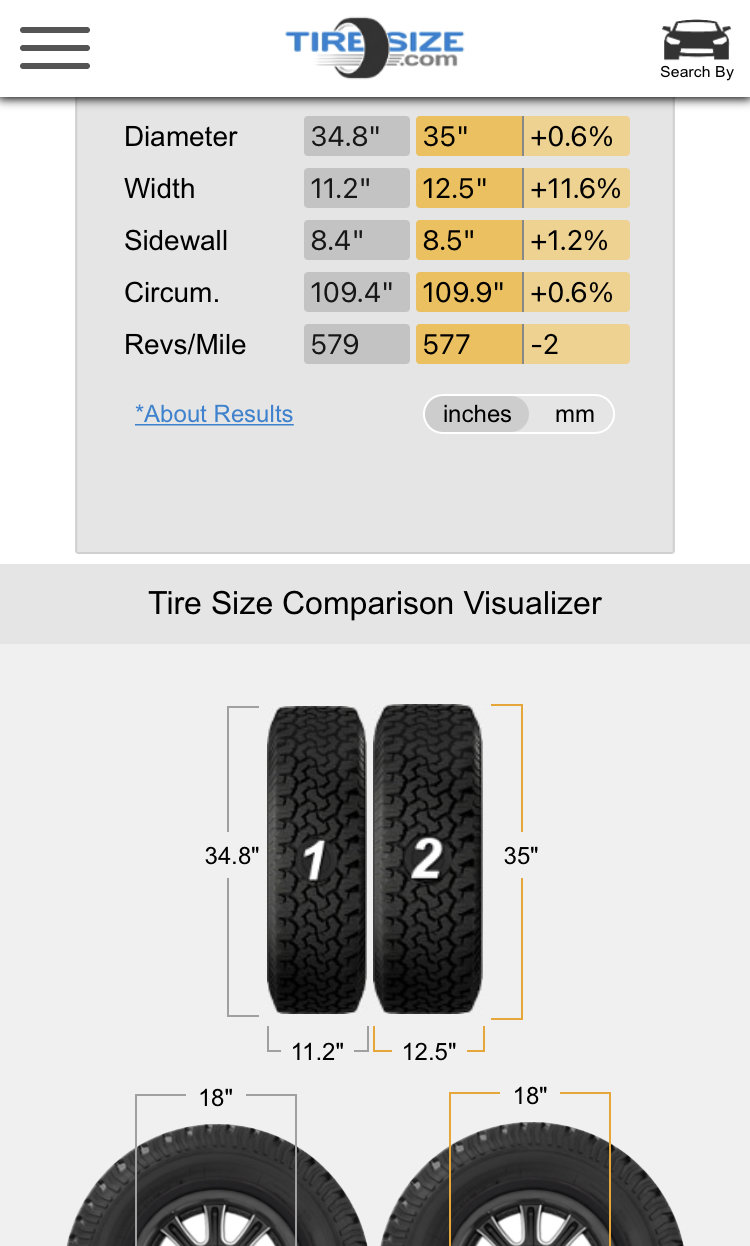Open Search By vehicle

click(x=697, y=49)
